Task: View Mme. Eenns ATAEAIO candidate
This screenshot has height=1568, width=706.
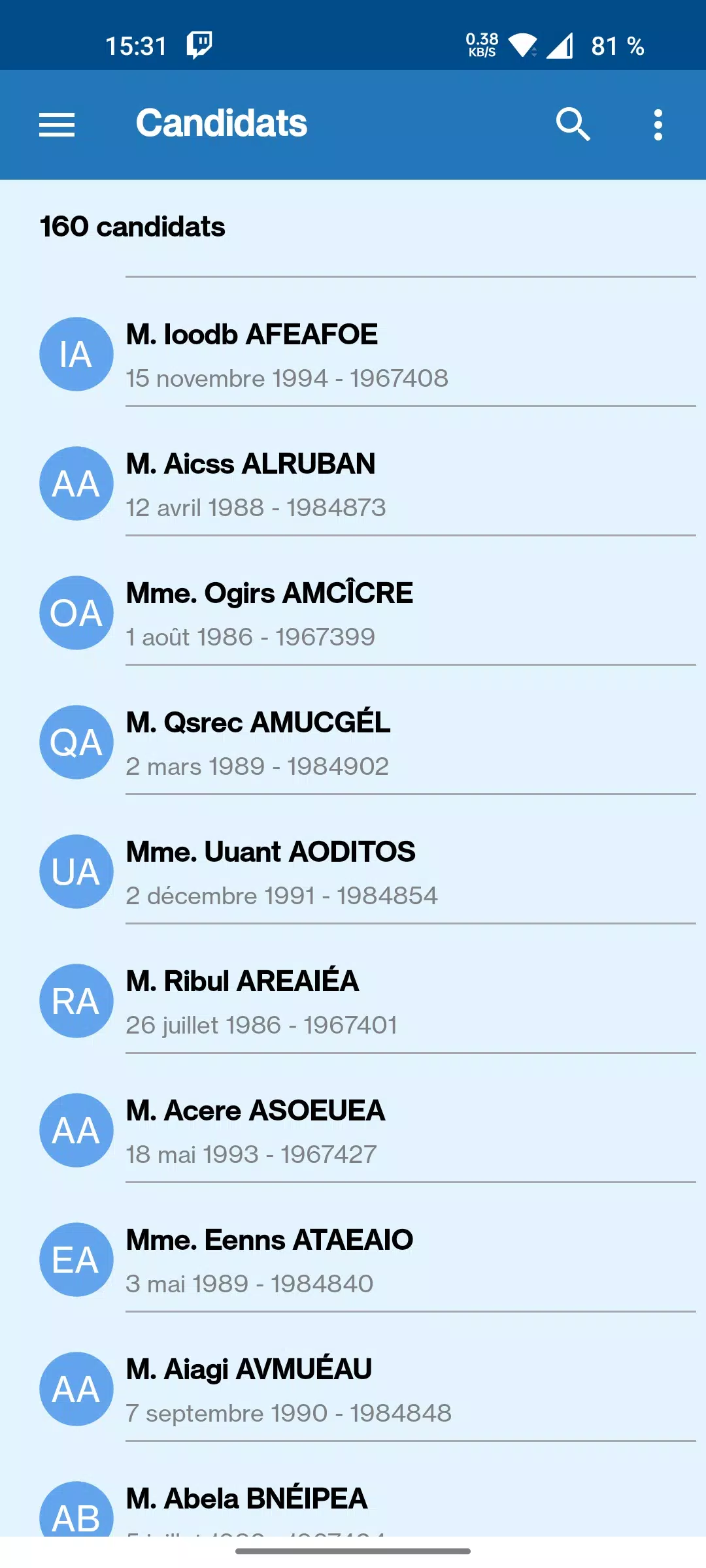Action: [353, 1260]
